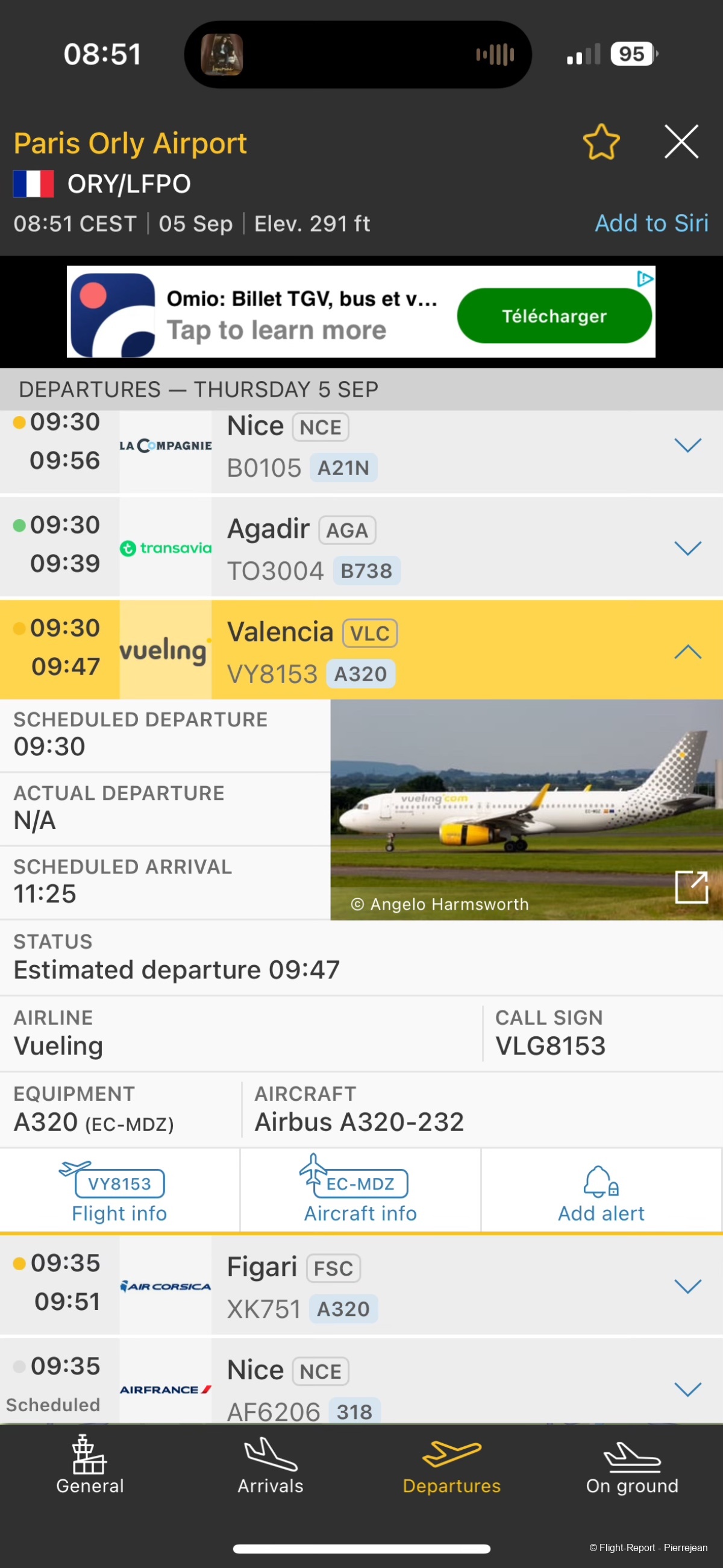The height and width of the screenshot is (1568, 723).
Task: Expand the Nice B0105 flight row
Action: 687,446
